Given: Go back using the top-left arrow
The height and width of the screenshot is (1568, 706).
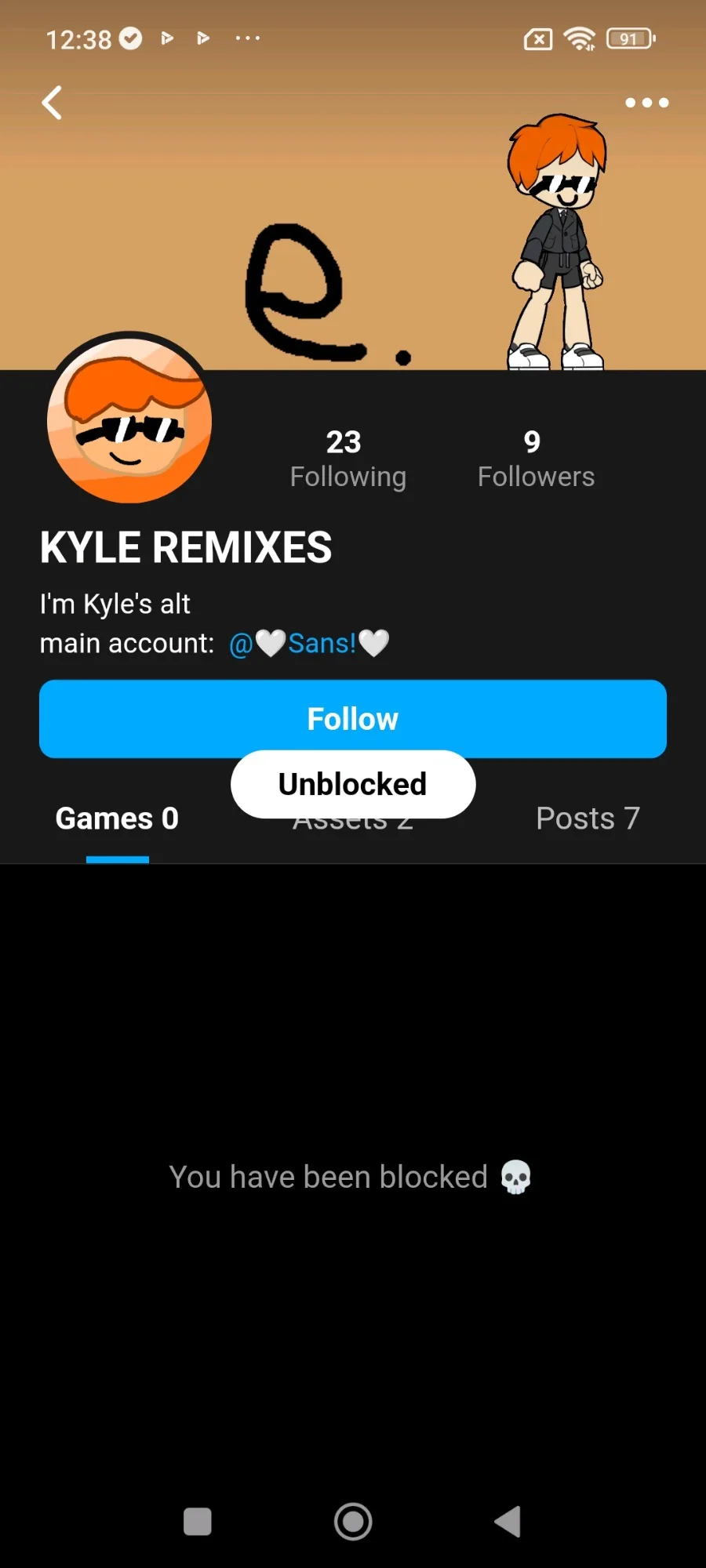Looking at the screenshot, I should 52,103.
